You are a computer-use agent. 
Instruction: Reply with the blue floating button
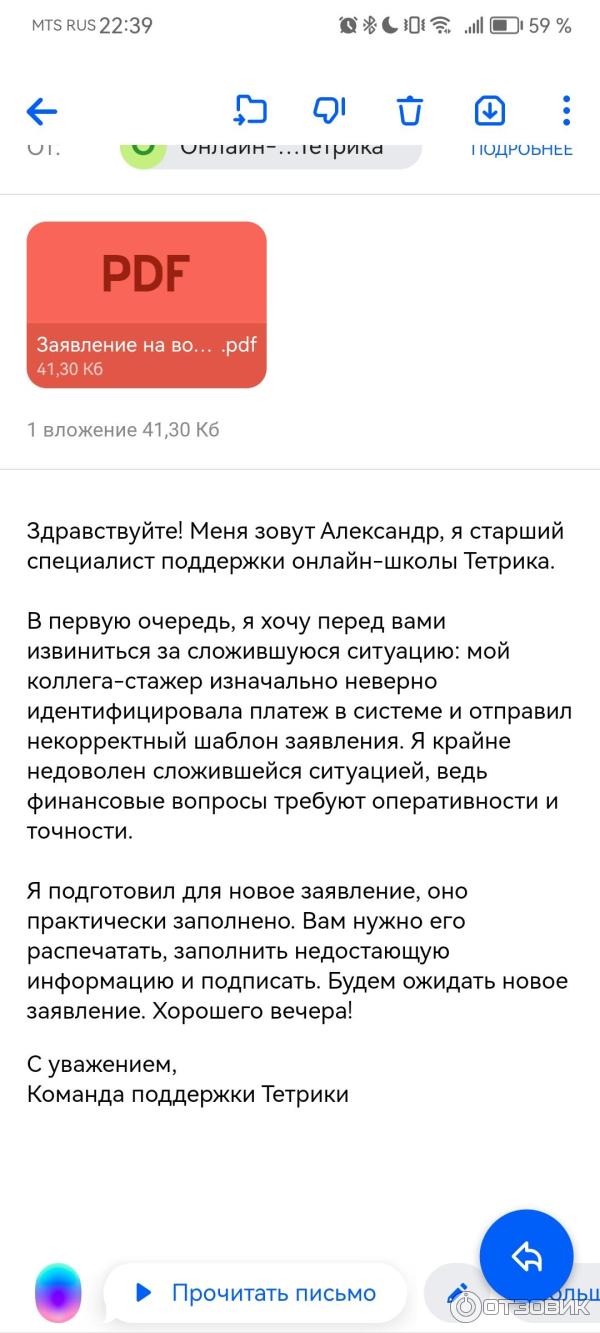point(526,1257)
